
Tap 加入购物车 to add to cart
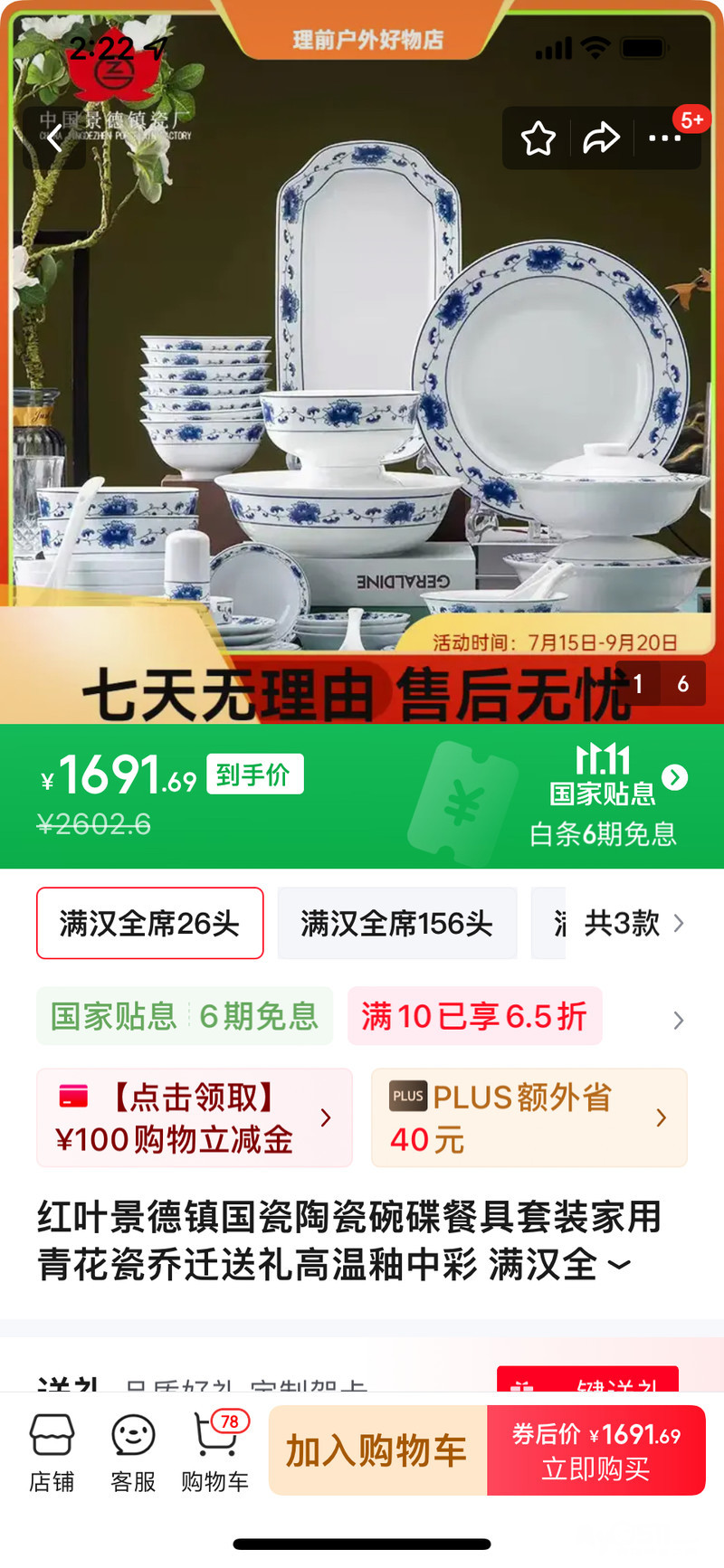point(377,1450)
